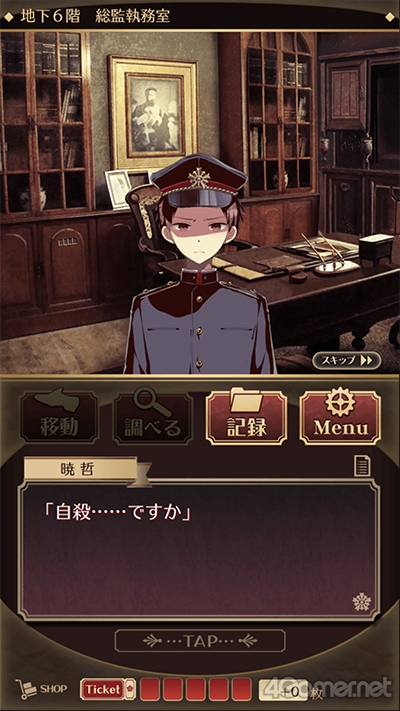Tap the 移動 move button
400x711 pixels.
59,417
